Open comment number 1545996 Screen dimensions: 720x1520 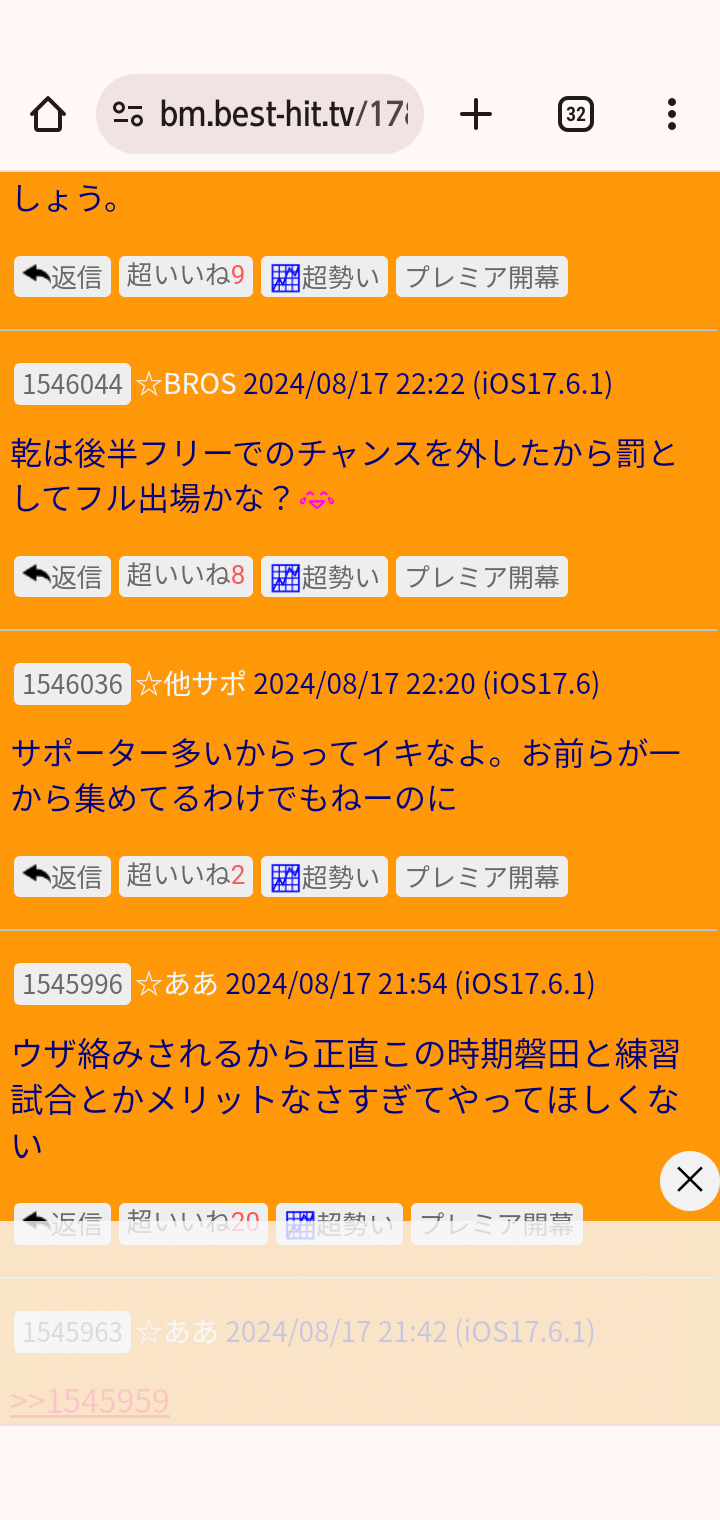72,984
